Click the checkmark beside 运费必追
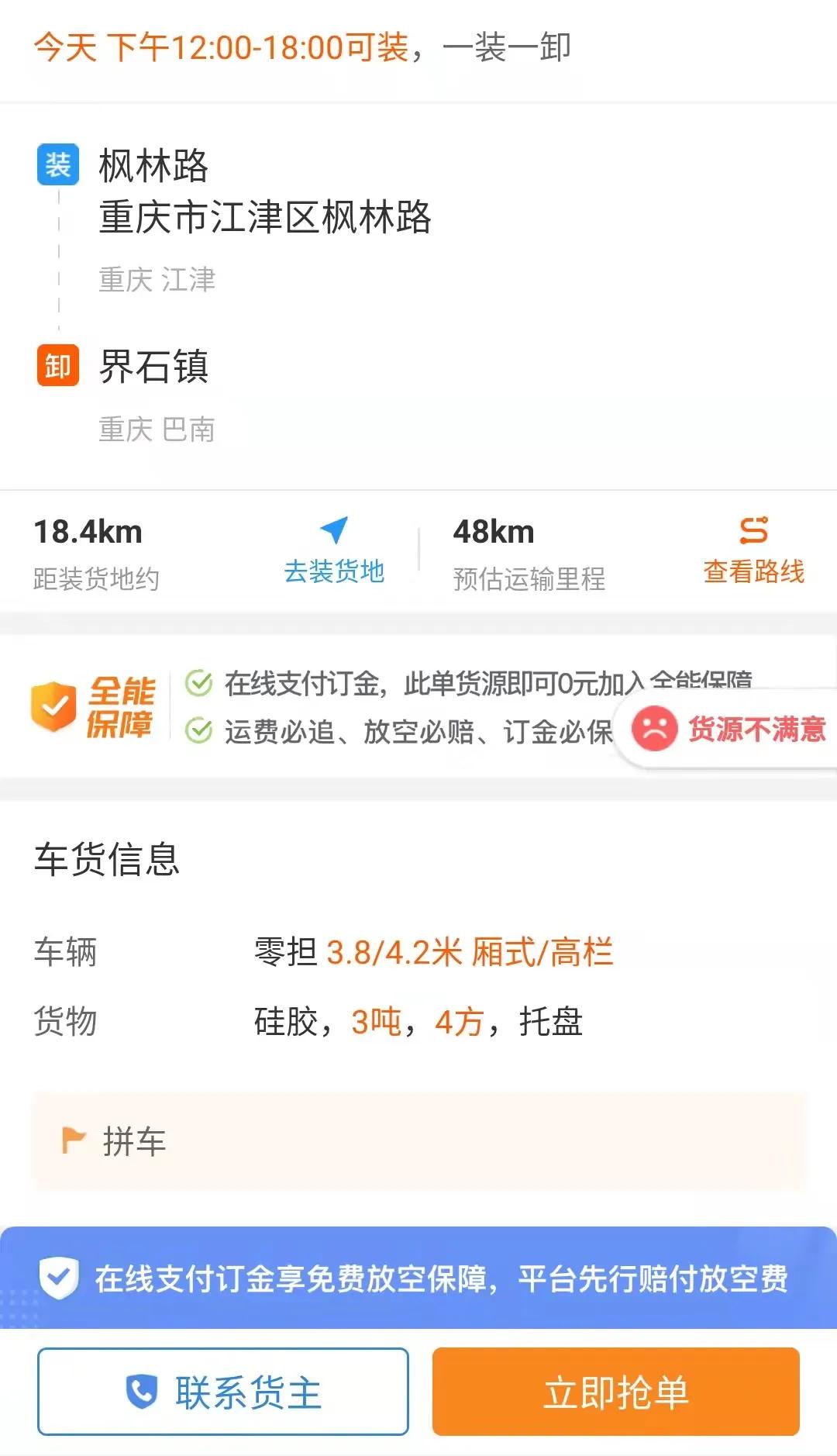 (198, 731)
